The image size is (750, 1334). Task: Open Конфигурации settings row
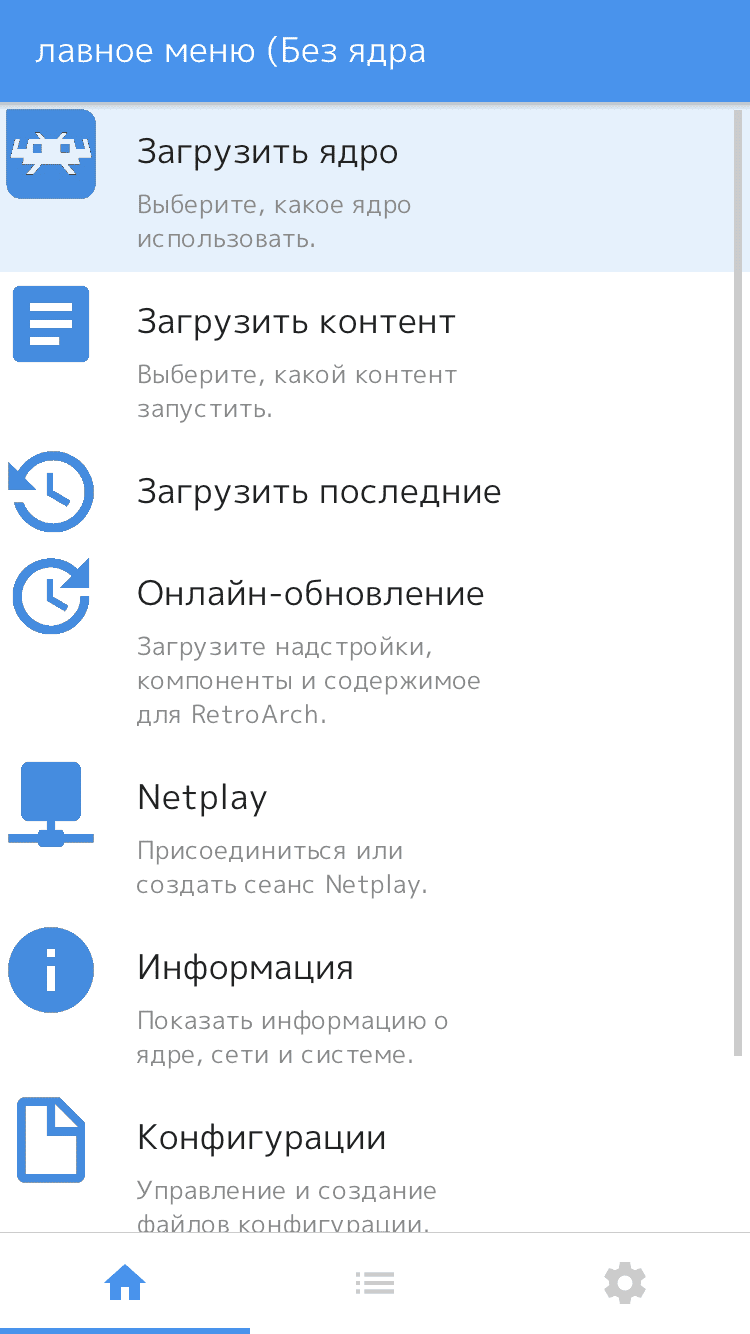pyautogui.click(x=261, y=1138)
